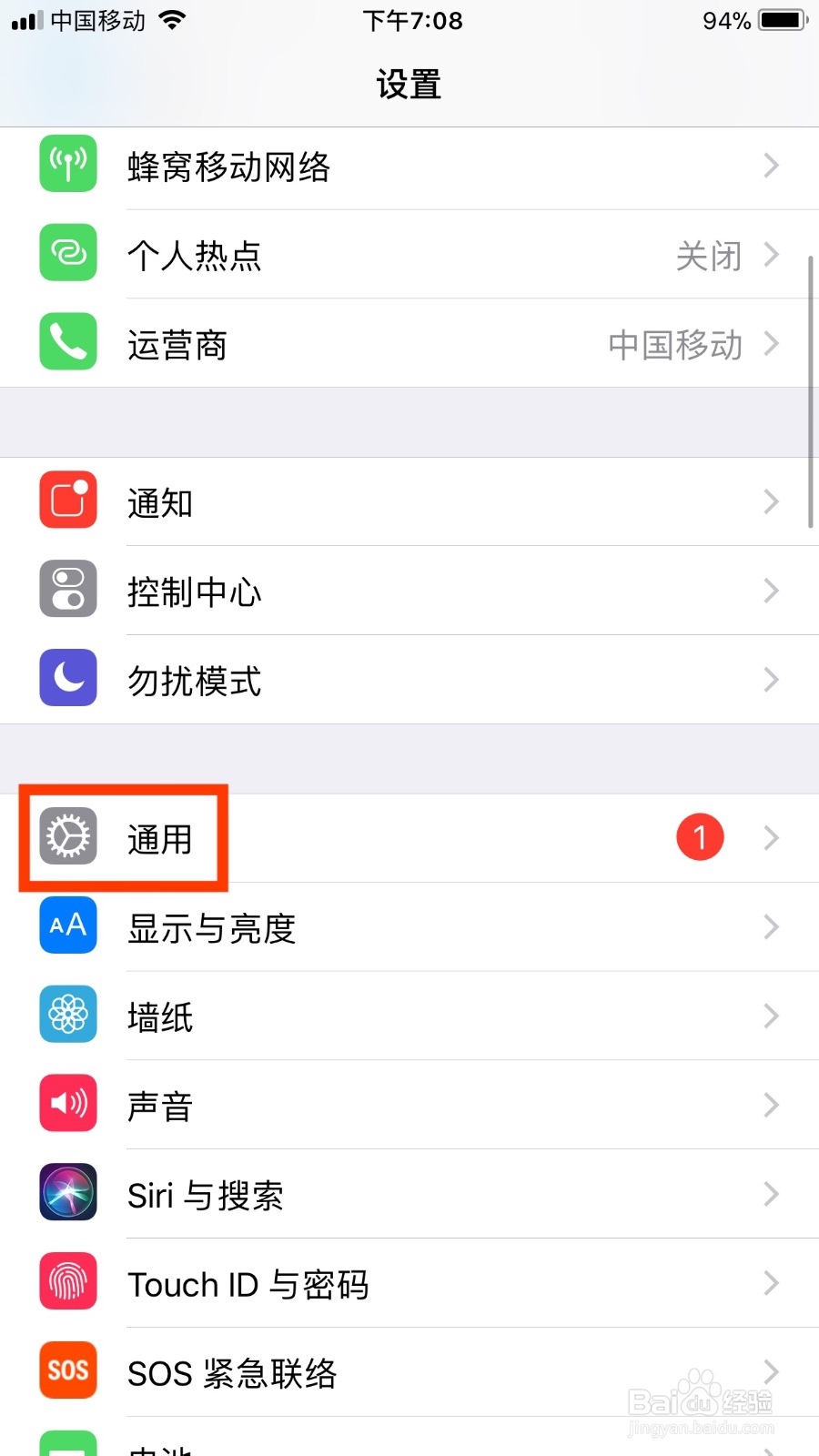Tap the pink speaker 声音 icon
Viewport: 819px width, 1456px height.
point(67,1102)
